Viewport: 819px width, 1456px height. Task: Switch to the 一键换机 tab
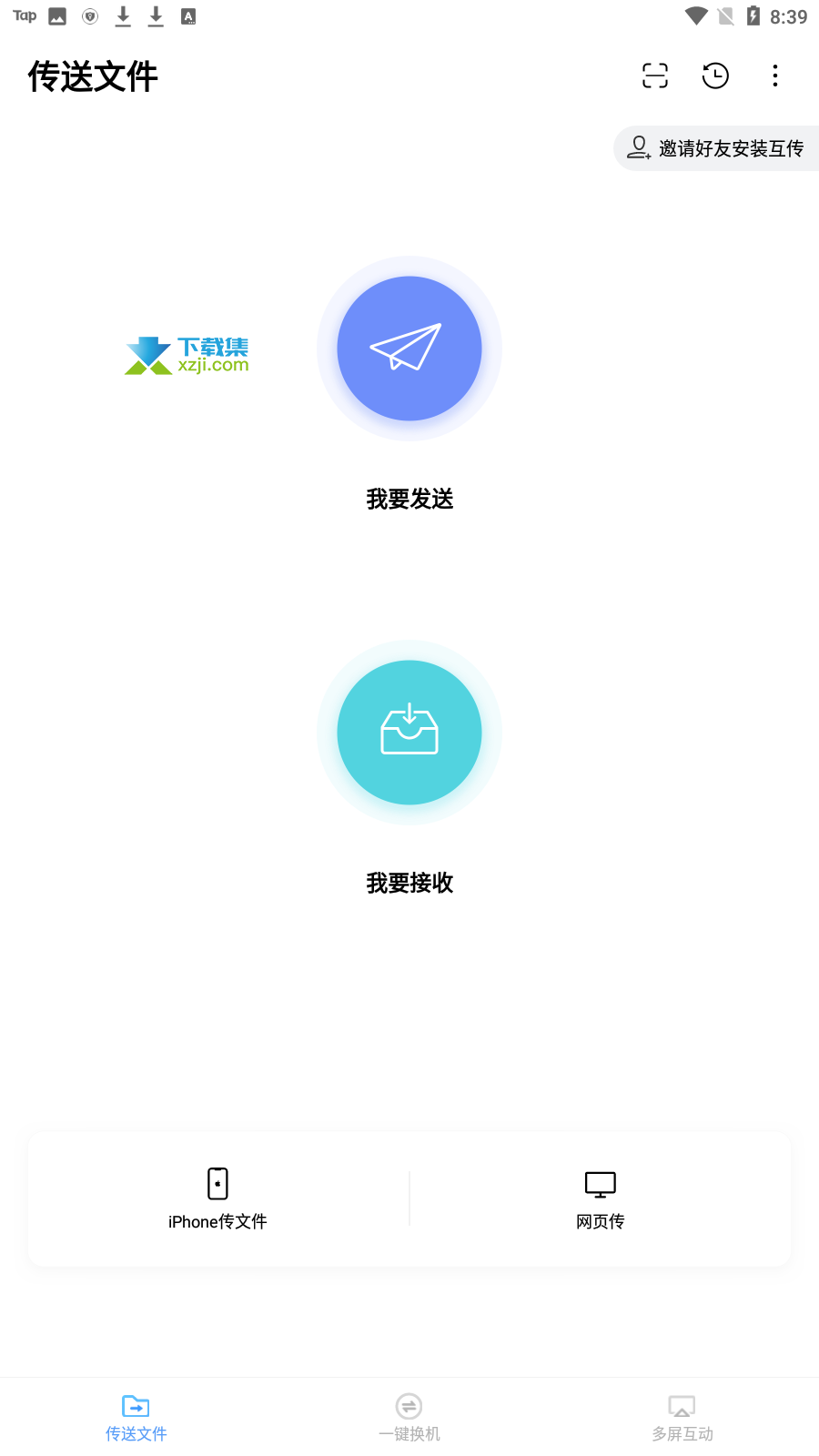pyautogui.click(x=409, y=1418)
